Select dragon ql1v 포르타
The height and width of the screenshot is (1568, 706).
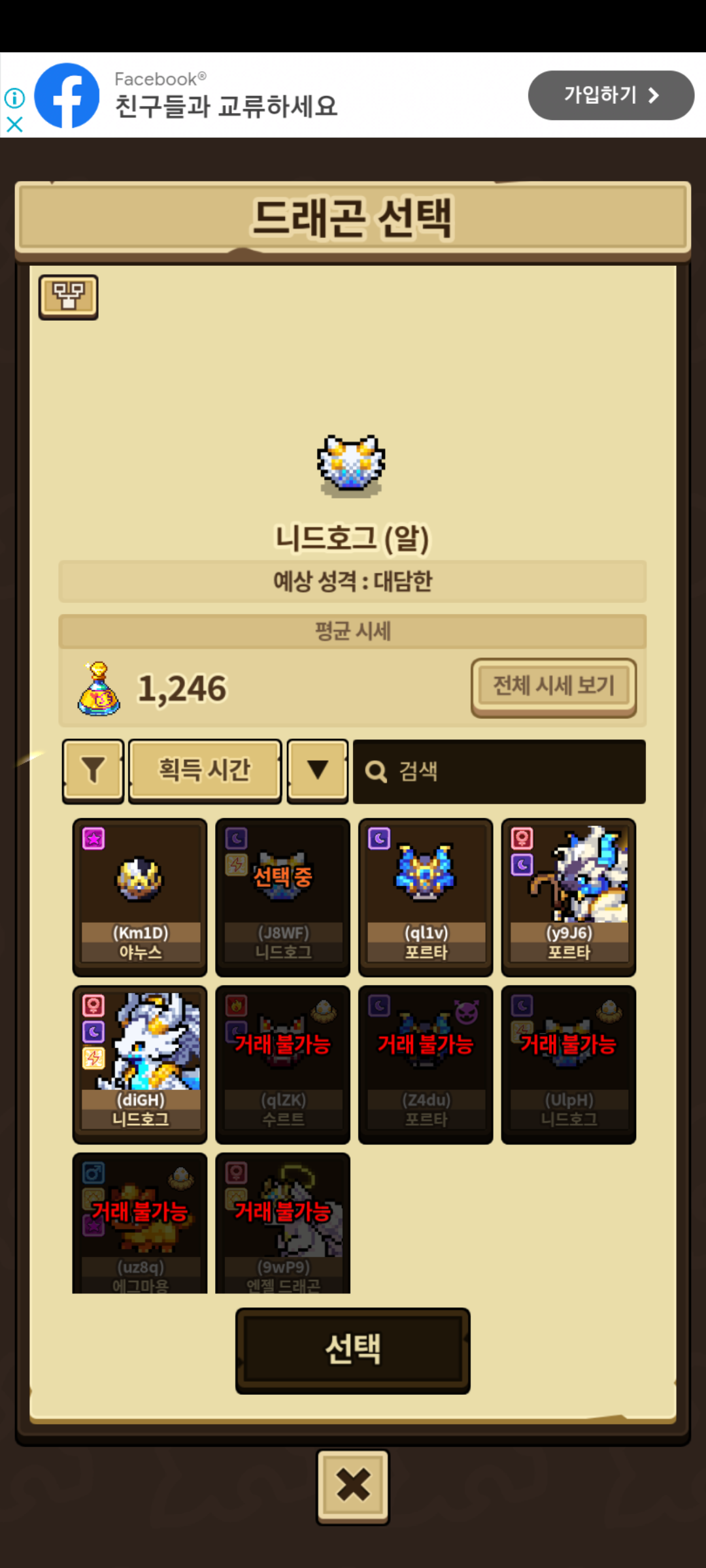pyautogui.click(x=426, y=896)
